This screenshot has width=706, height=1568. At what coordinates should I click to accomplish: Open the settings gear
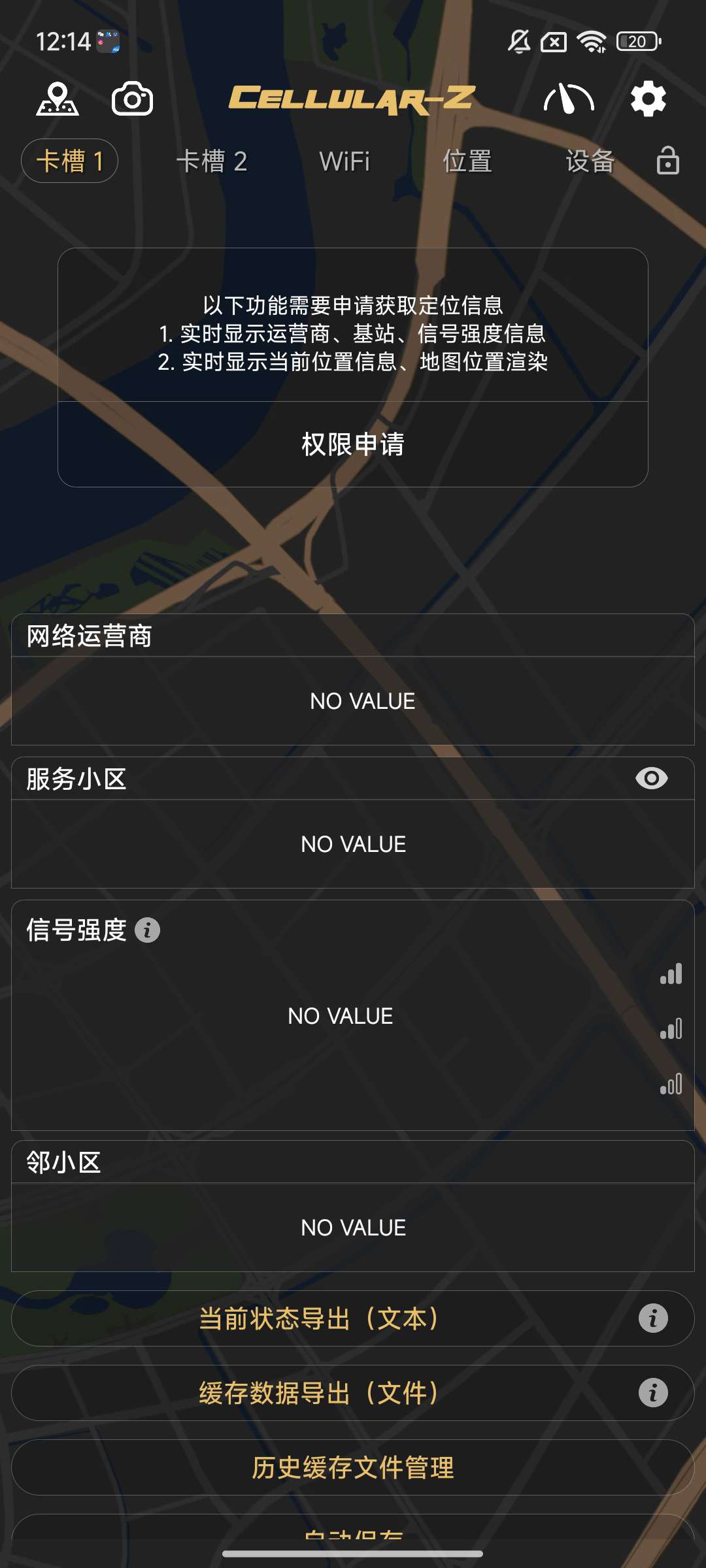click(648, 99)
